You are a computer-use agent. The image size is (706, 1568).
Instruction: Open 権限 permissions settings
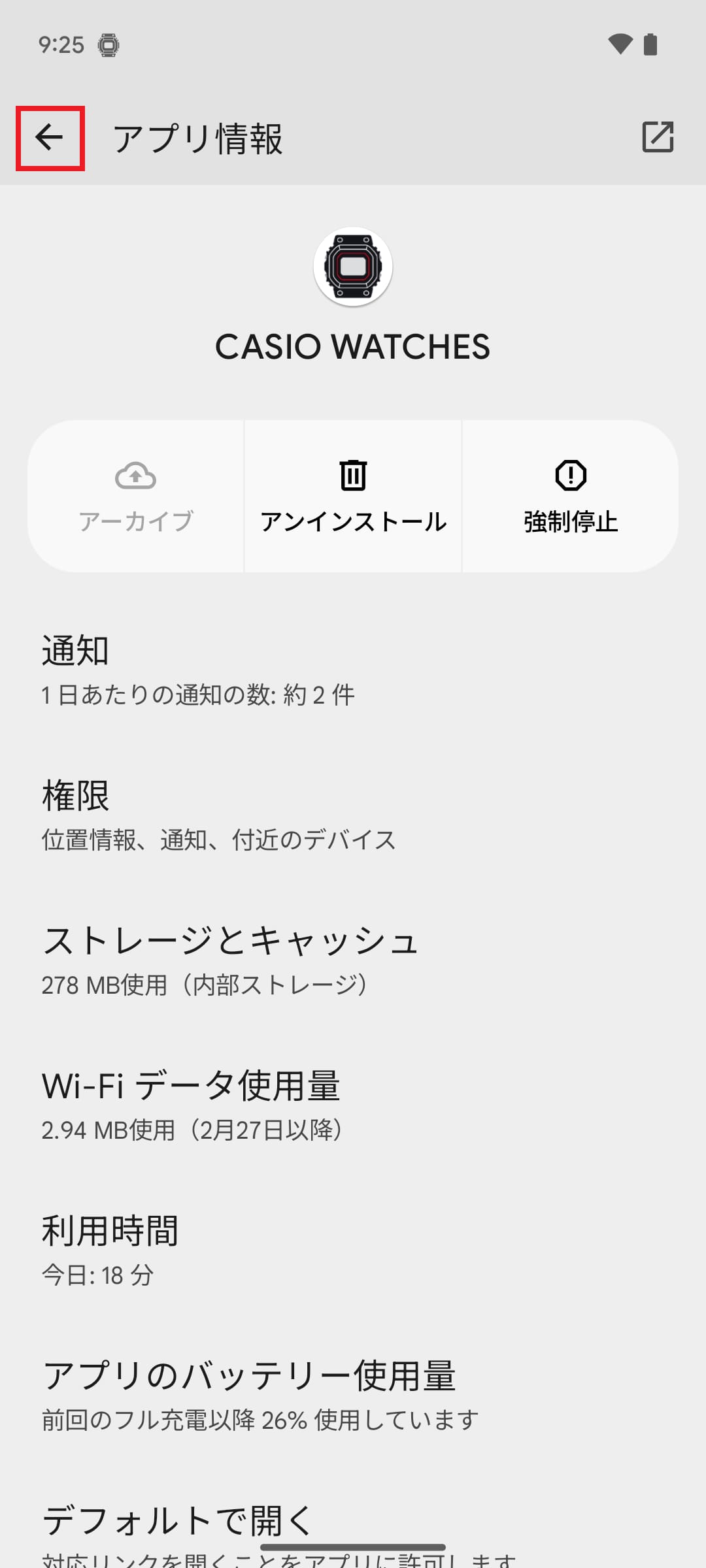(x=353, y=815)
